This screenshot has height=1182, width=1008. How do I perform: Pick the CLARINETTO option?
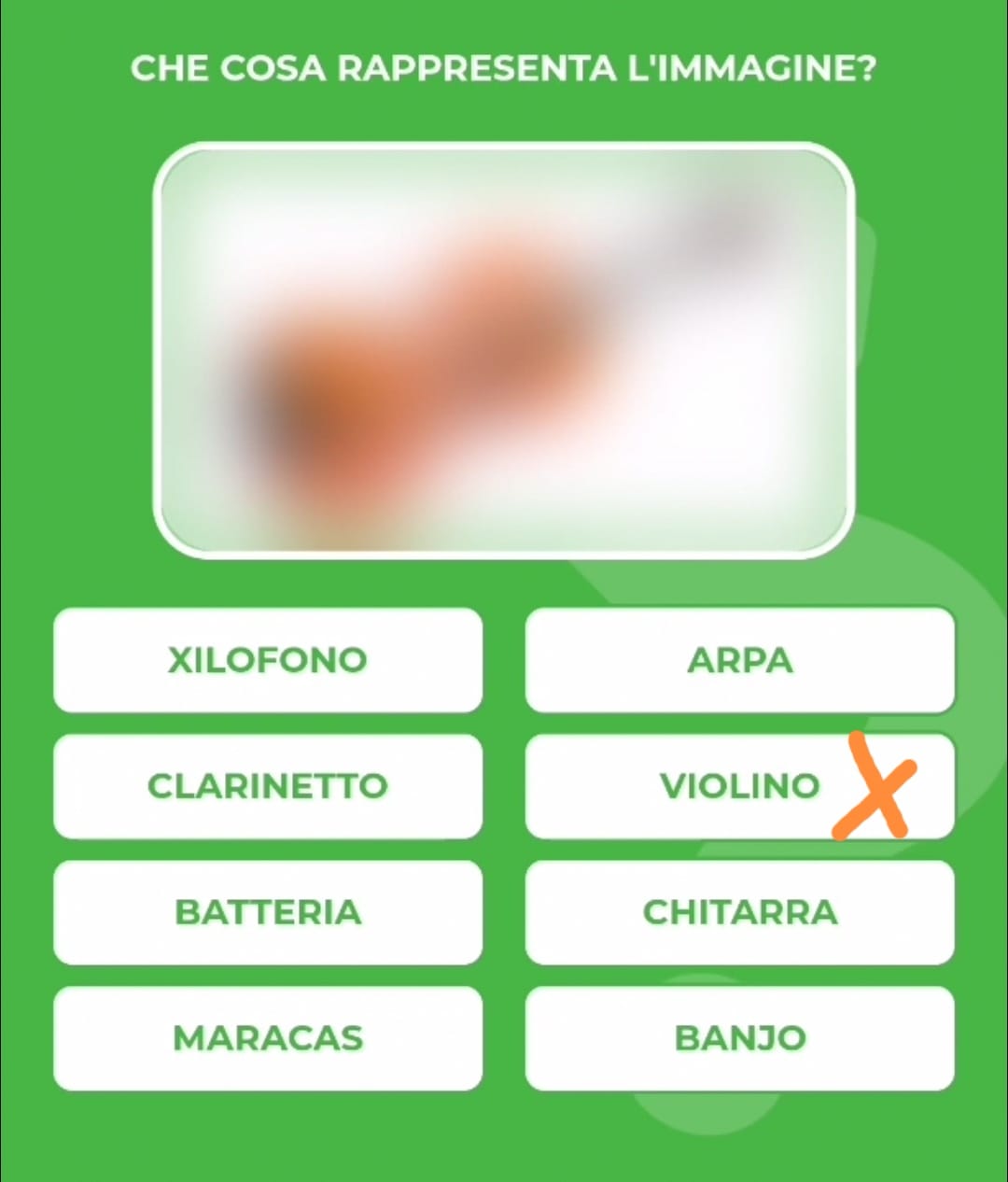tap(268, 786)
